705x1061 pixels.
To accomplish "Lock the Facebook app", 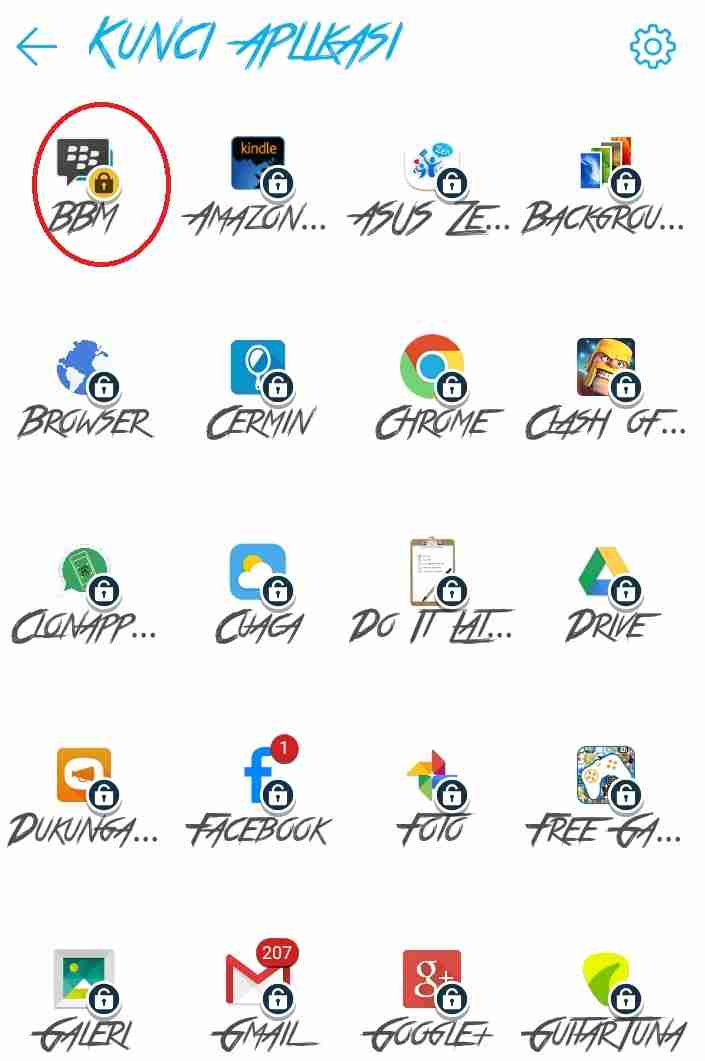I will click(258, 778).
